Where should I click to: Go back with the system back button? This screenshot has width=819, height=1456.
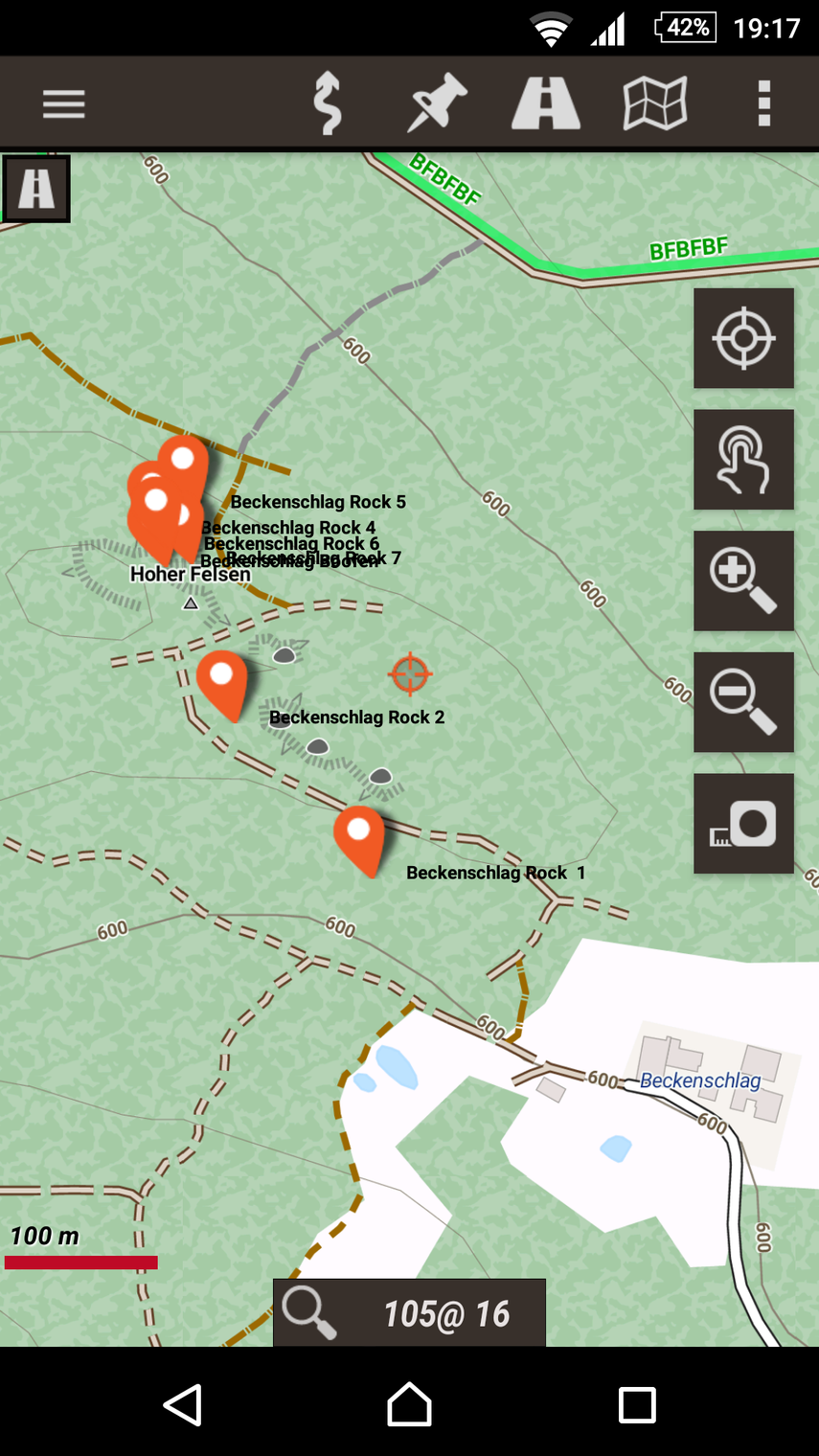(182, 1405)
